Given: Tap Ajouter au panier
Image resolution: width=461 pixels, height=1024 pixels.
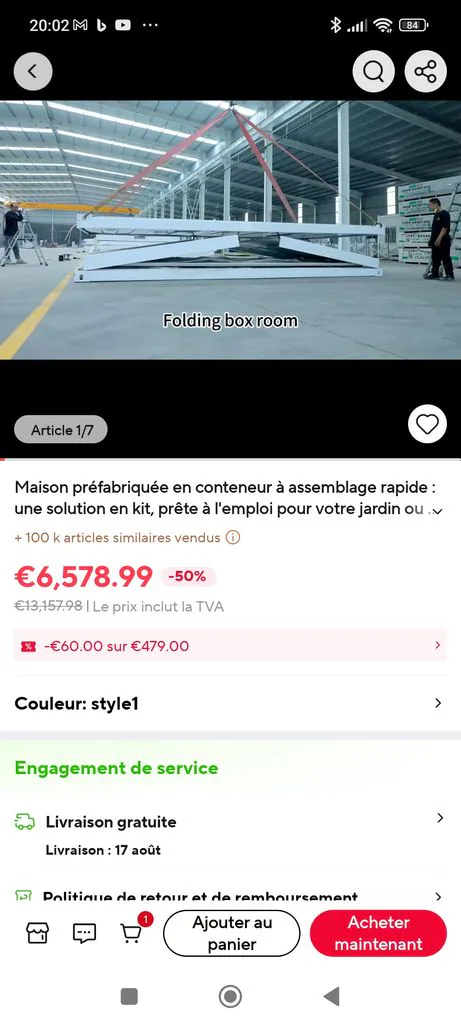Looking at the screenshot, I should [x=232, y=933].
